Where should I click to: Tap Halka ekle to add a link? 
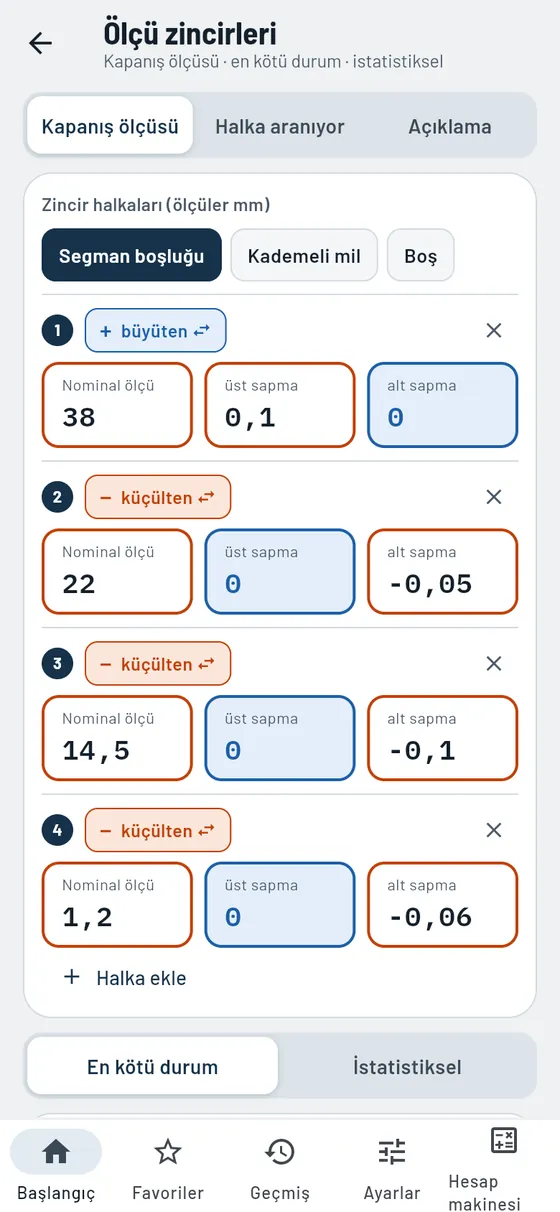point(125,978)
